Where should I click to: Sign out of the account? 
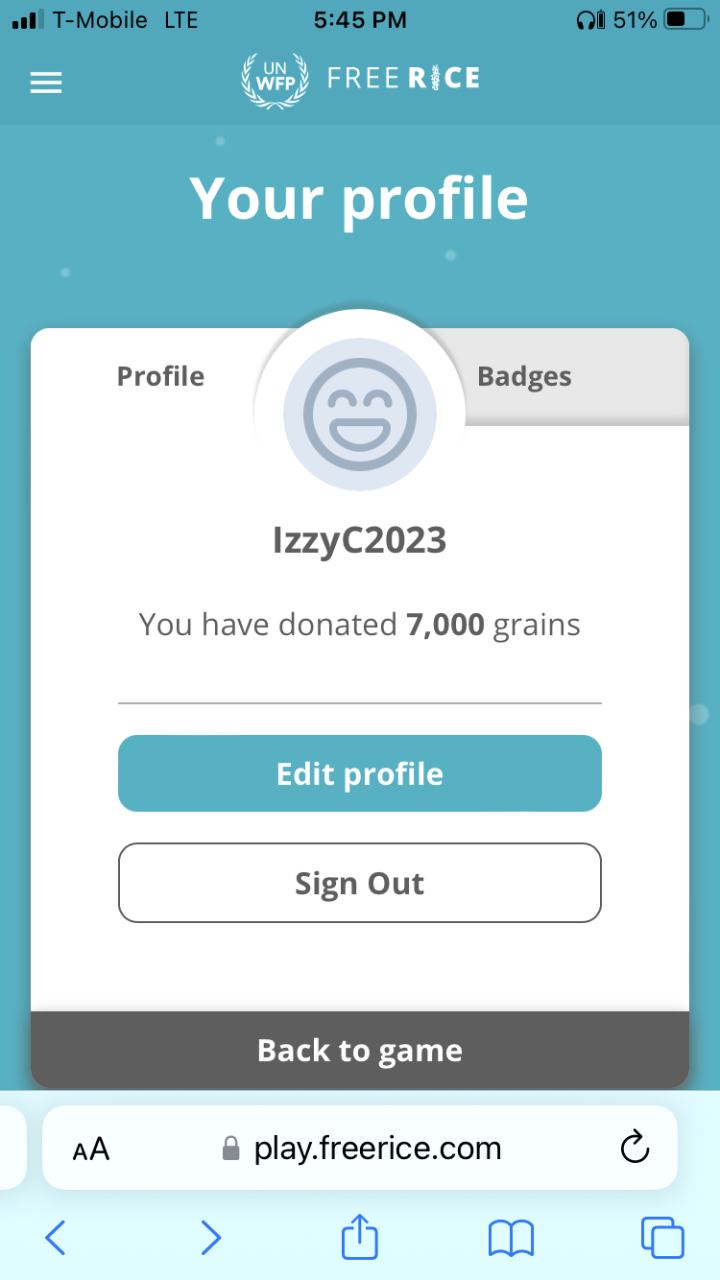[360, 883]
